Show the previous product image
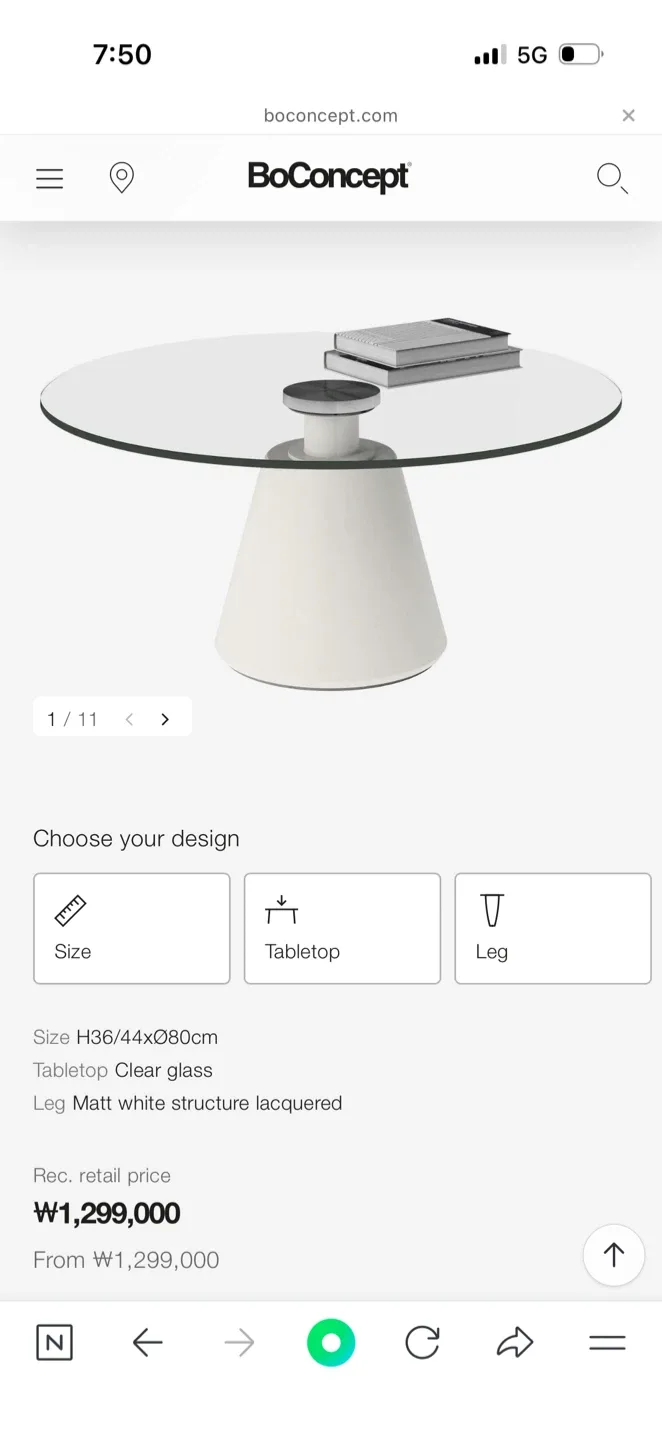The height and width of the screenshot is (1440, 662). [129, 719]
